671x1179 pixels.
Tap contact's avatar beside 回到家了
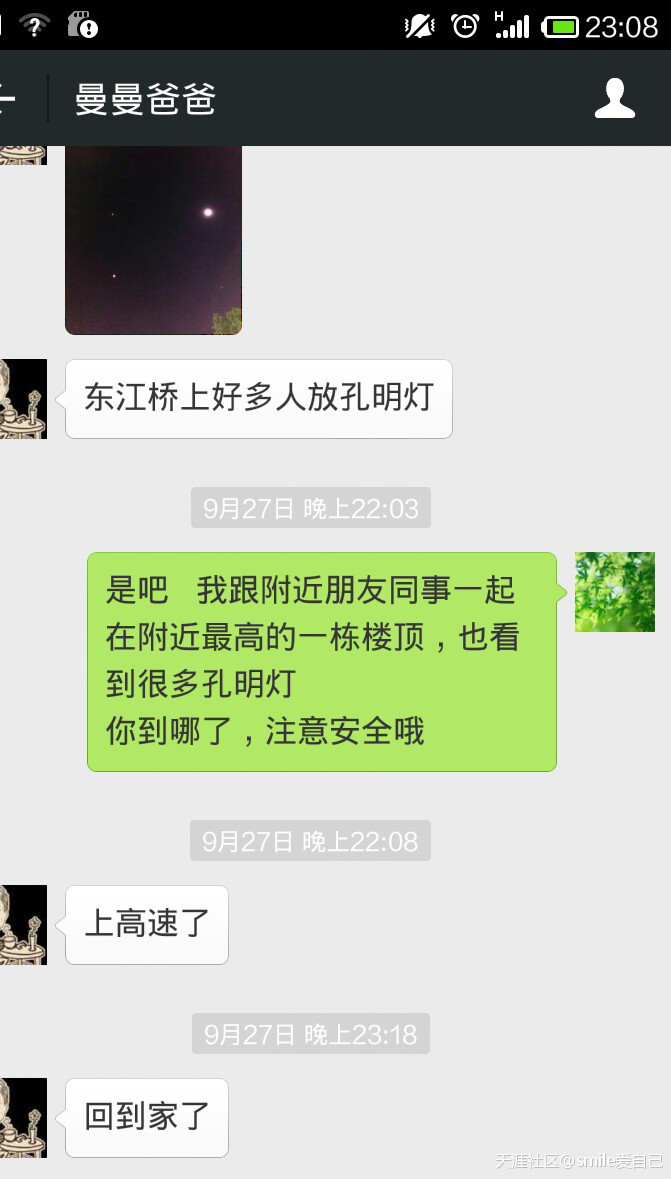pyautogui.click(x=22, y=1118)
